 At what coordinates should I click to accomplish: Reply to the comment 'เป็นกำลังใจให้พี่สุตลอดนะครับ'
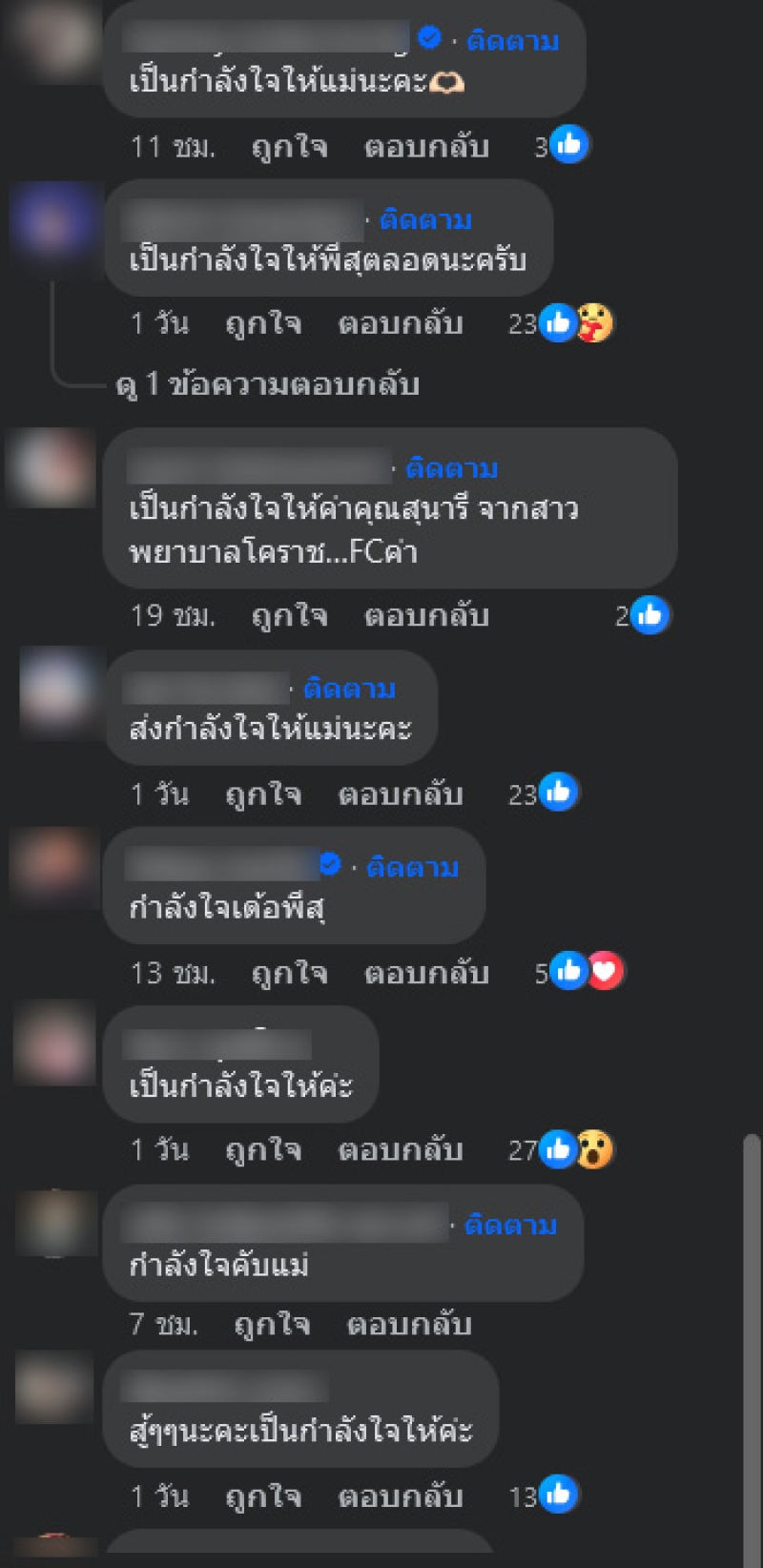coord(401,323)
